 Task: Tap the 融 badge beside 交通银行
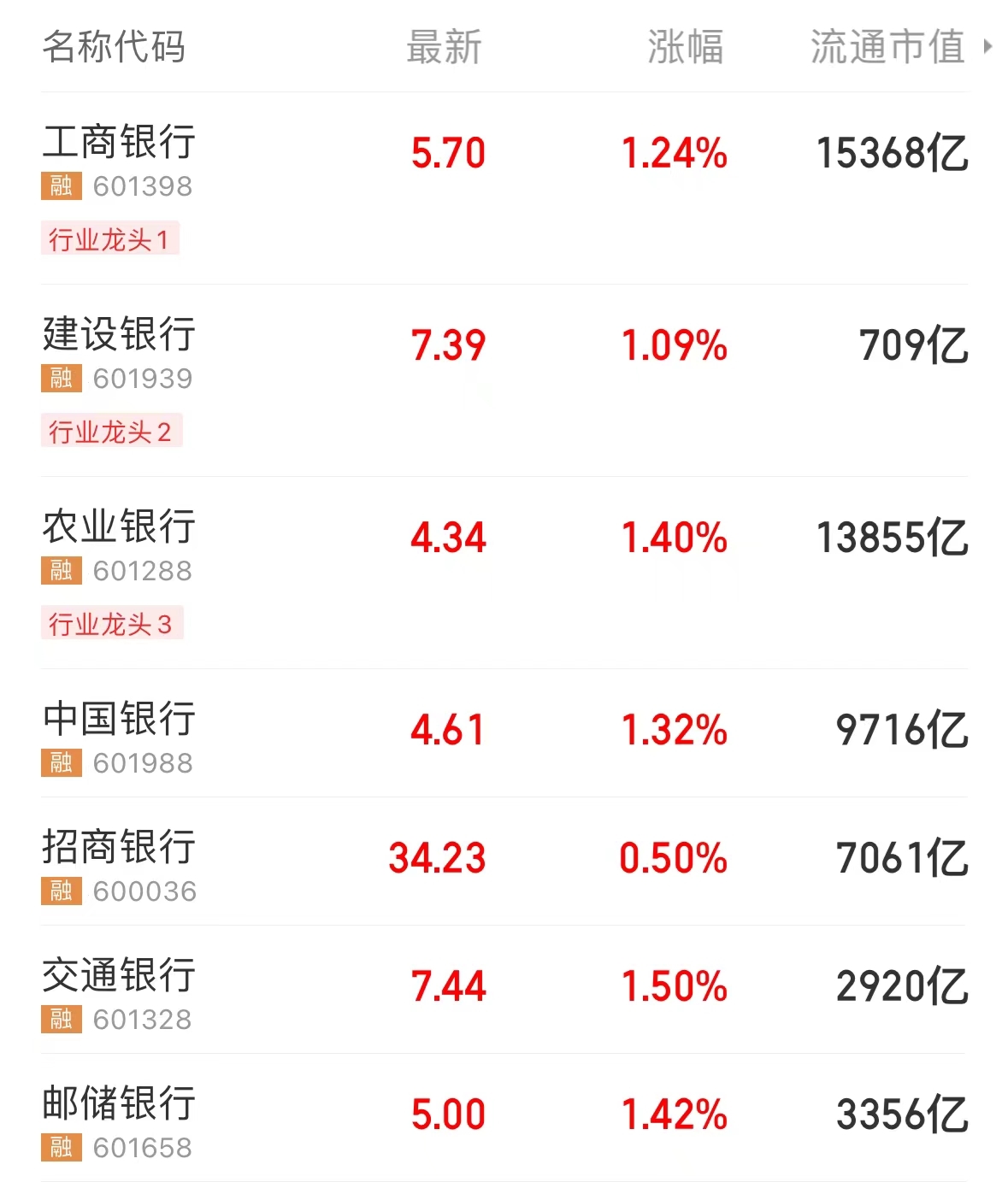coord(61,1020)
